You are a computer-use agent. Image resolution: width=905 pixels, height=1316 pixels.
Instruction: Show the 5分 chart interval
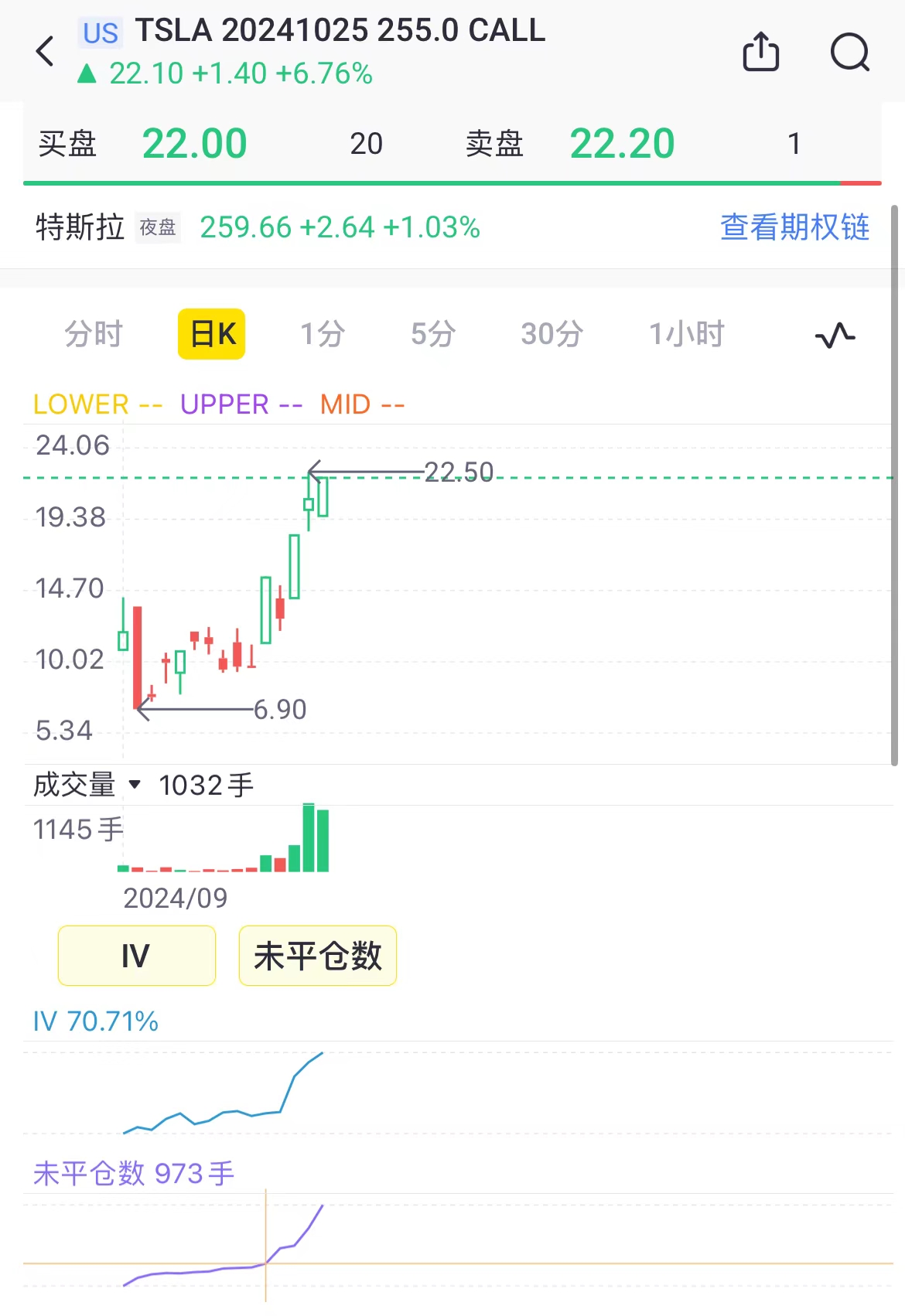pyautogui.click(x=433, y=334)
